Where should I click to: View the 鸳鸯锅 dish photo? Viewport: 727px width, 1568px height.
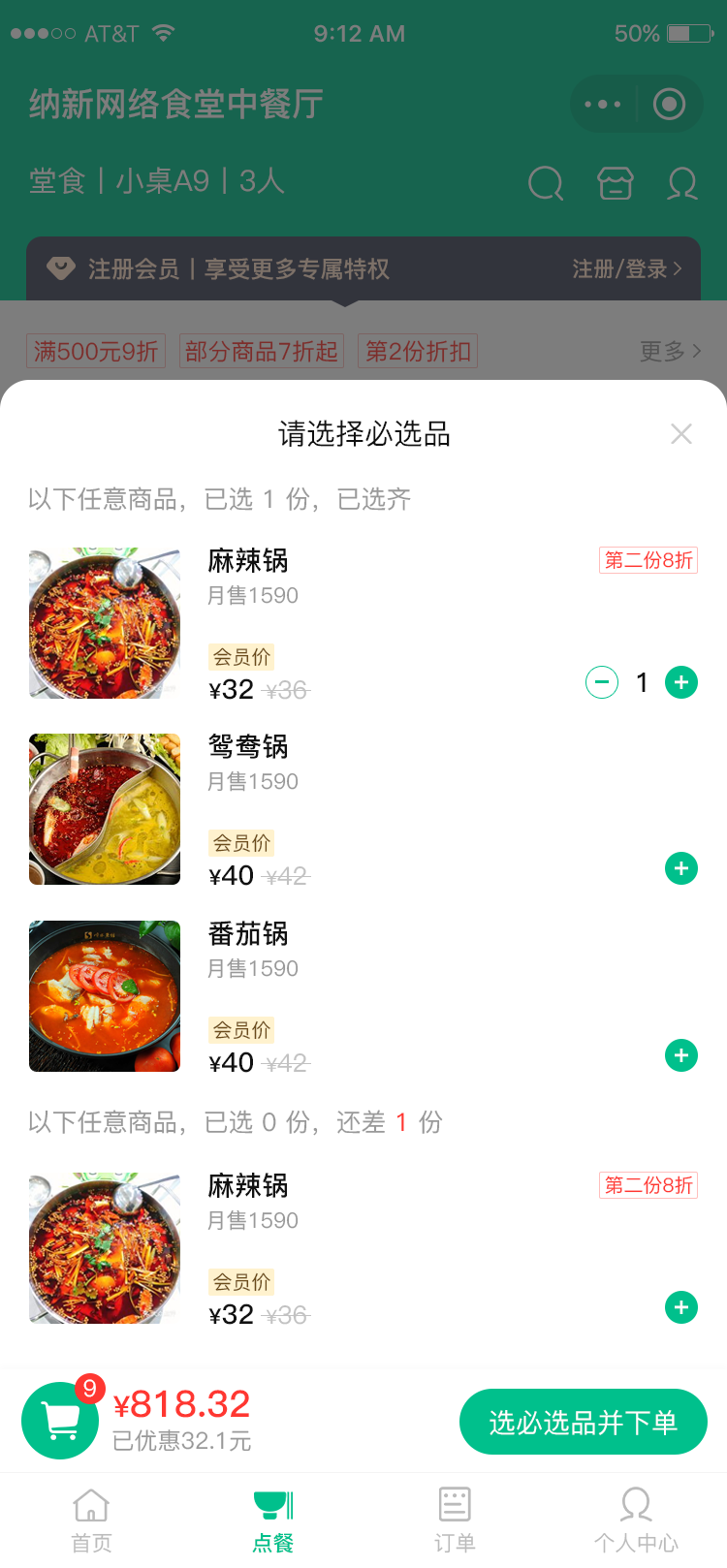[x=105, y=809]
